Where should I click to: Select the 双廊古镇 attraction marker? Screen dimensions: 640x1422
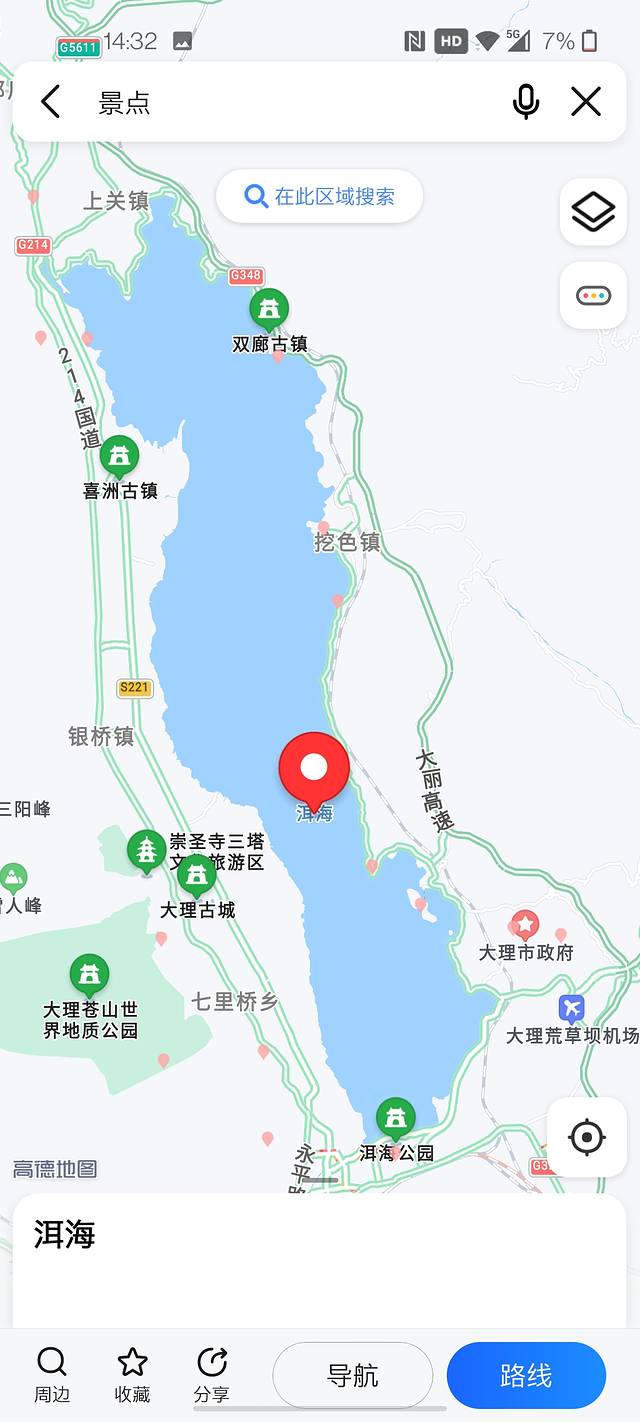point(269,309)
